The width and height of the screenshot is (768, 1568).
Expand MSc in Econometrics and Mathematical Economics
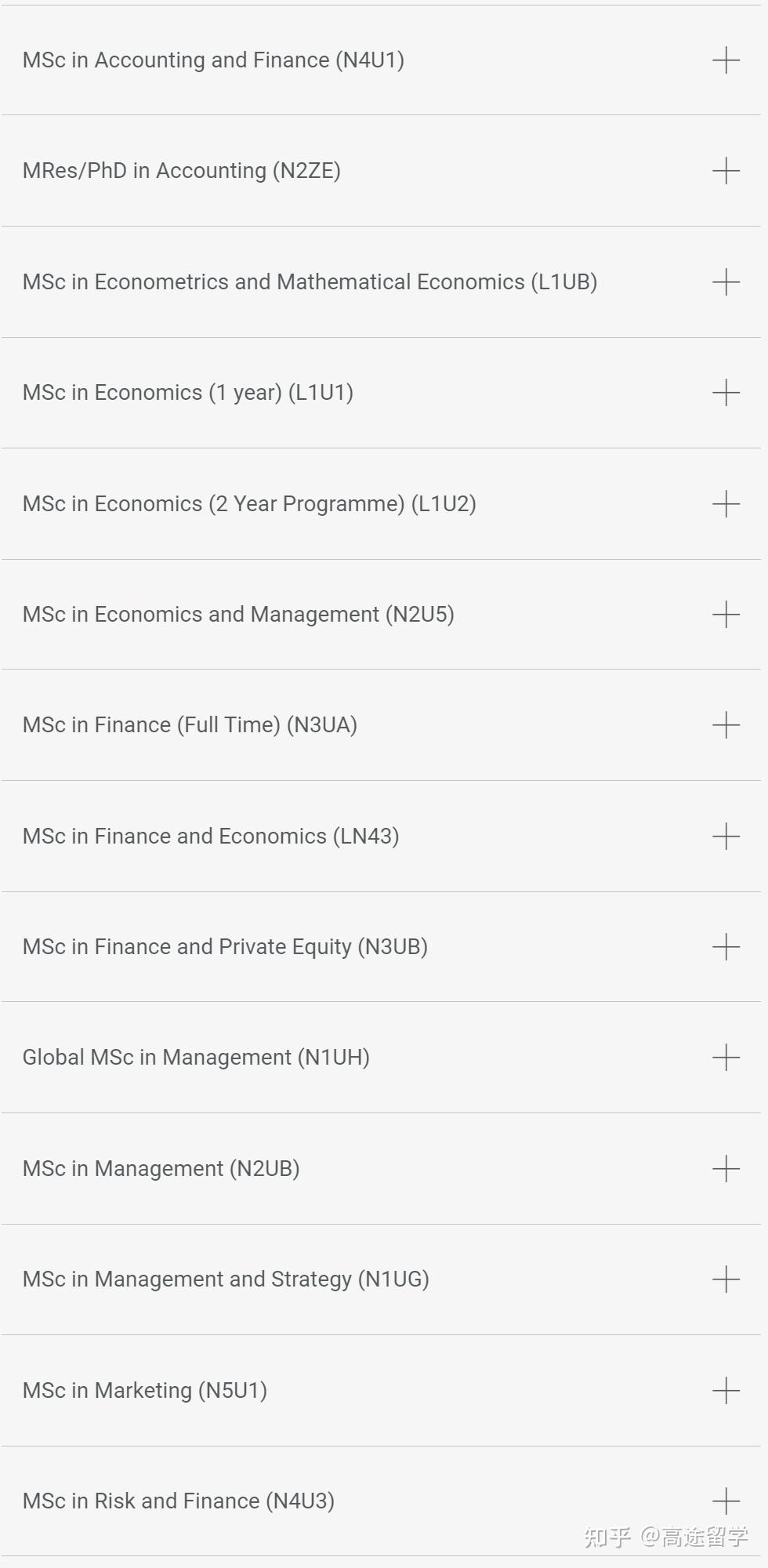click(x=726, y=282)
